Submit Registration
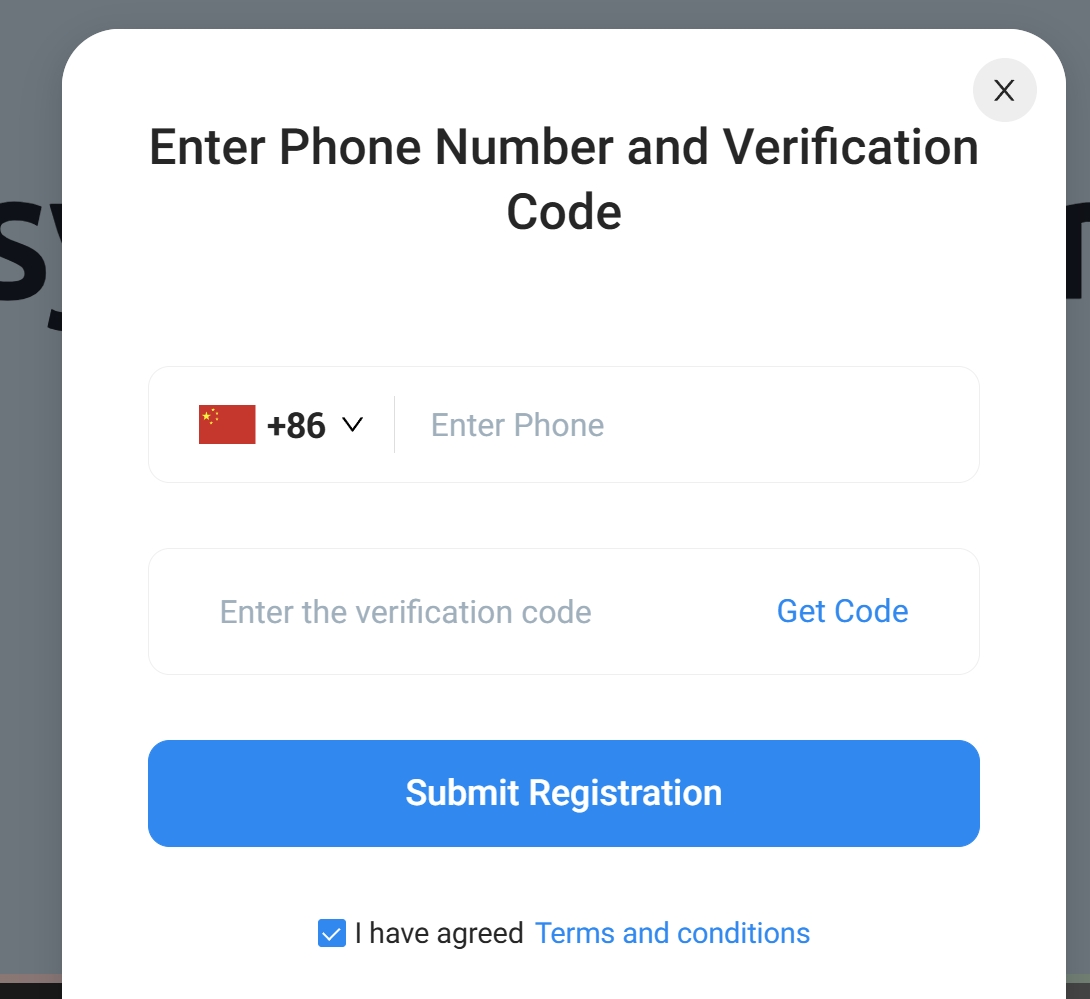Viewport: 1090px width, 999px height. [x=563, y=793]
